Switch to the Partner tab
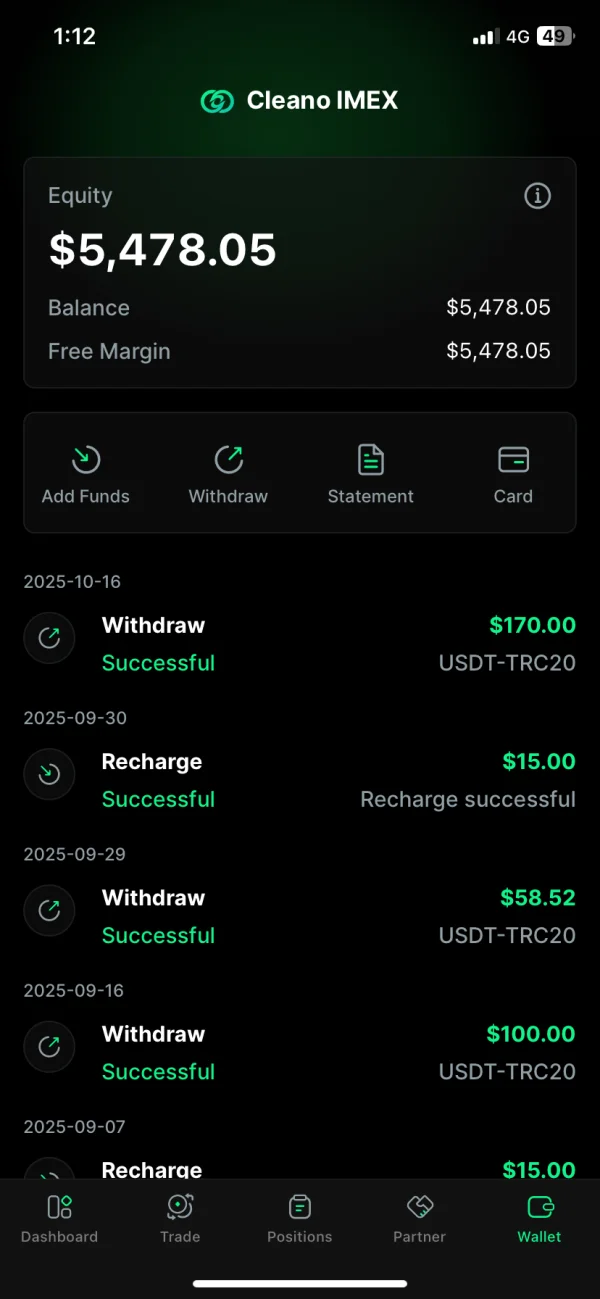 (x=420, y=1219)
